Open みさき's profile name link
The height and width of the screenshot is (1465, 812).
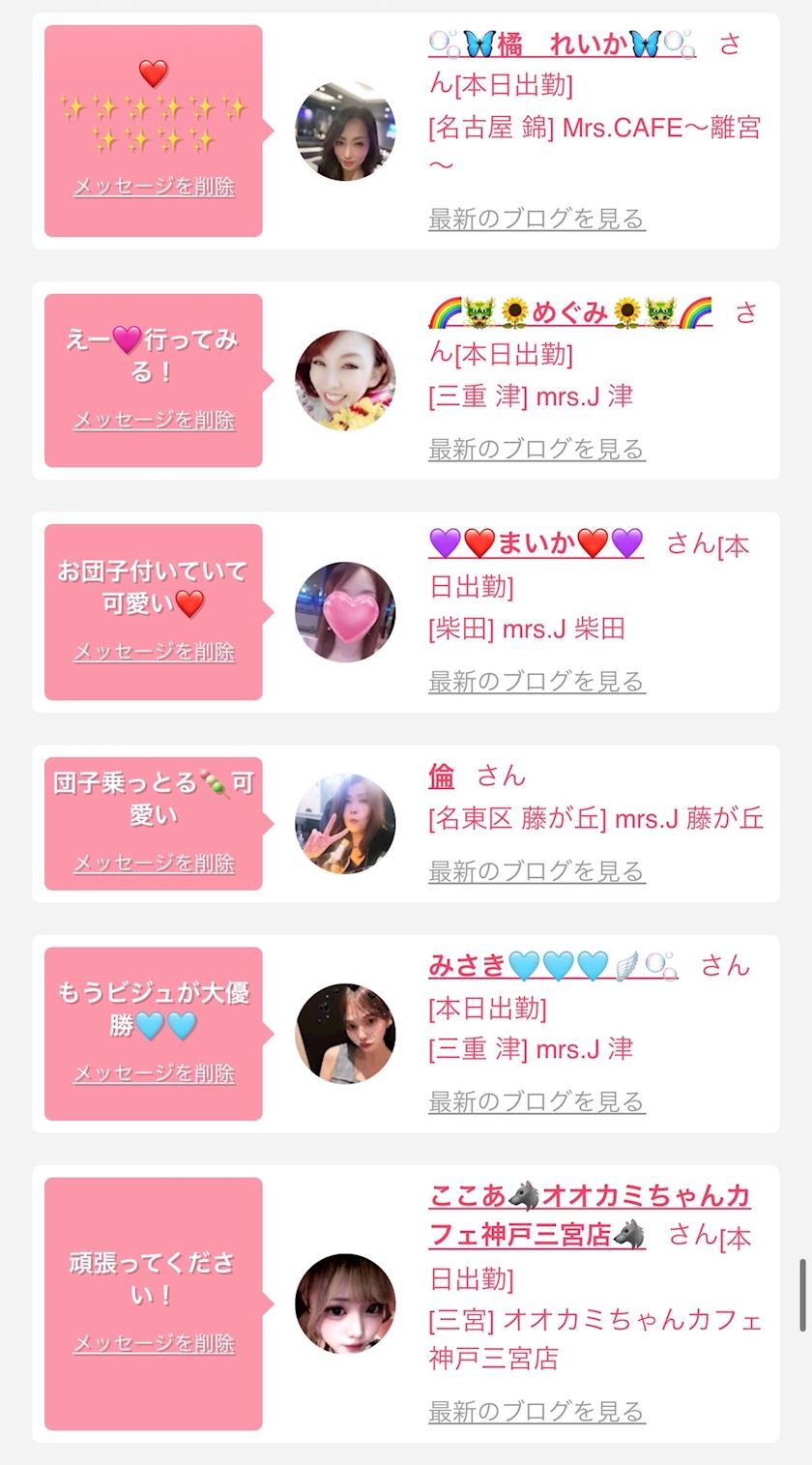tap(552, 965)
